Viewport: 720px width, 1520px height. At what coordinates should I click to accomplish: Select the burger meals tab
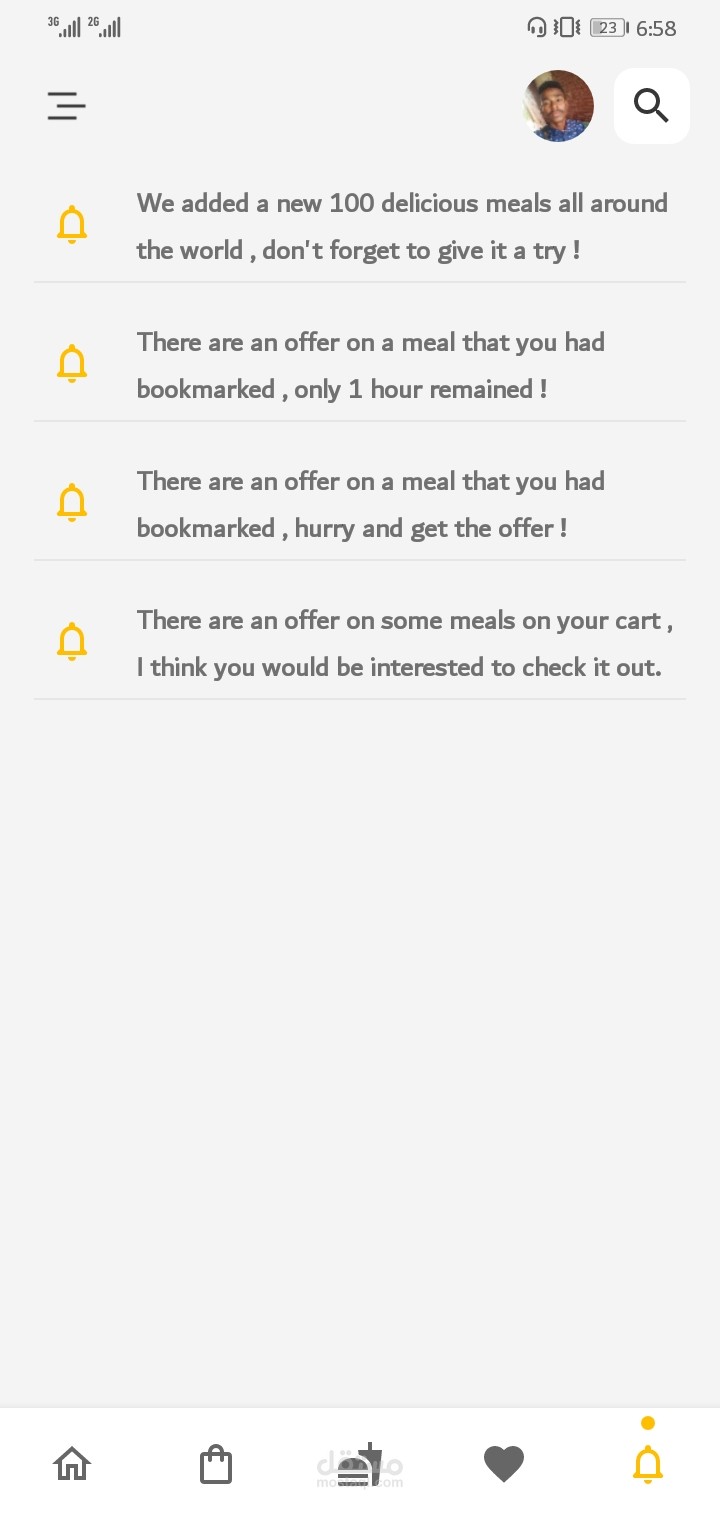pos(360,1465)
